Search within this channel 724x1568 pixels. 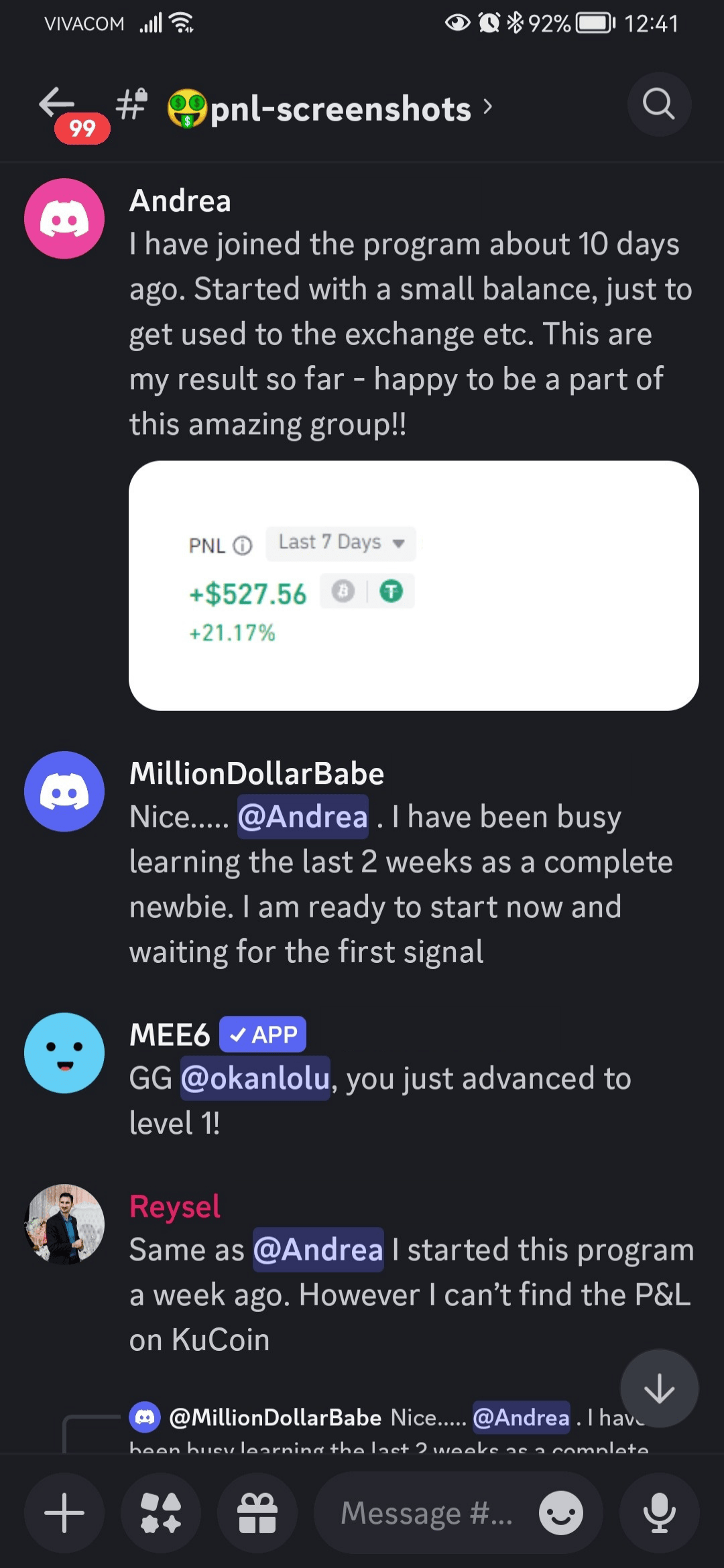658,105
